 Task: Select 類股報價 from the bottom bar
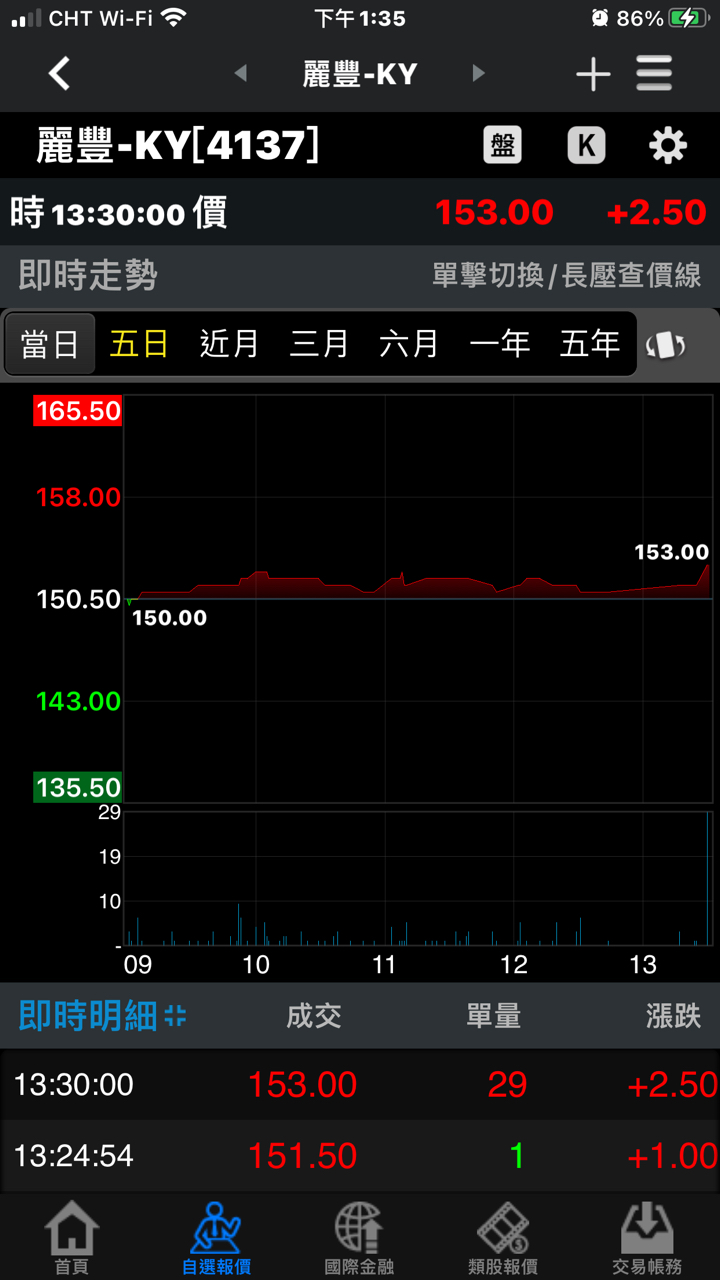(x=504, y=1235)
